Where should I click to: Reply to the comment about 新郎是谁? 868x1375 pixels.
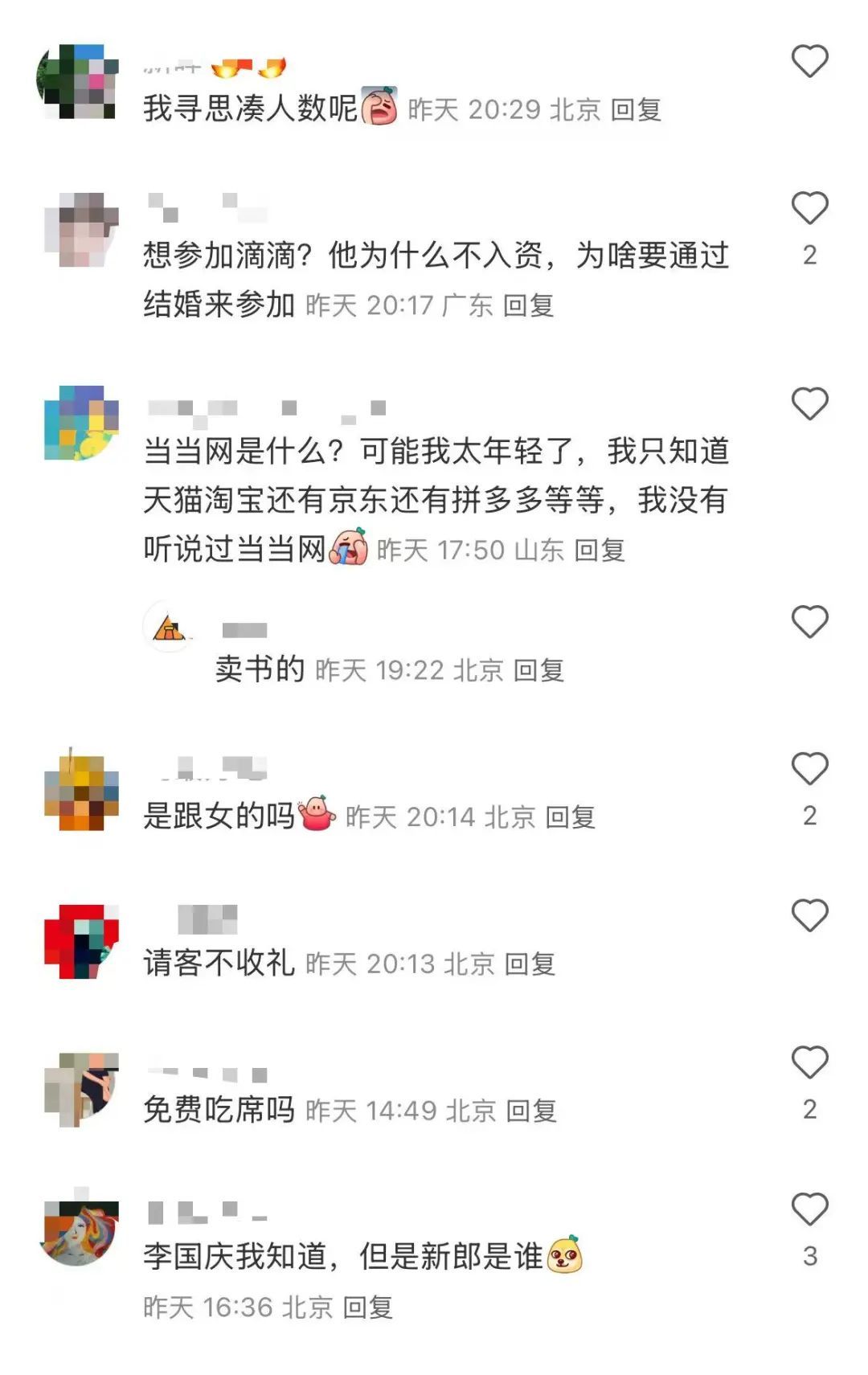point(367,1307)
